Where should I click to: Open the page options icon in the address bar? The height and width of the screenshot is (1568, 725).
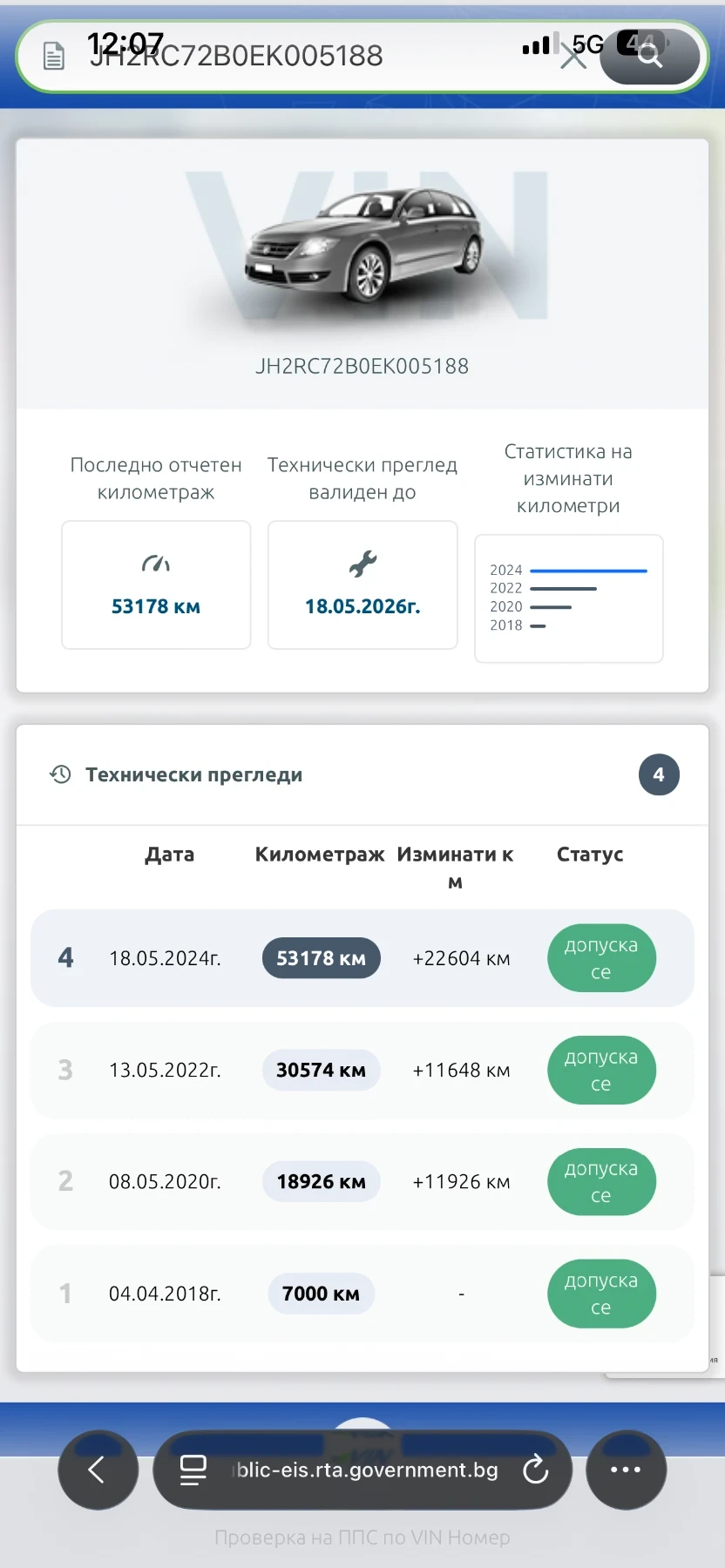(193, 1470)
